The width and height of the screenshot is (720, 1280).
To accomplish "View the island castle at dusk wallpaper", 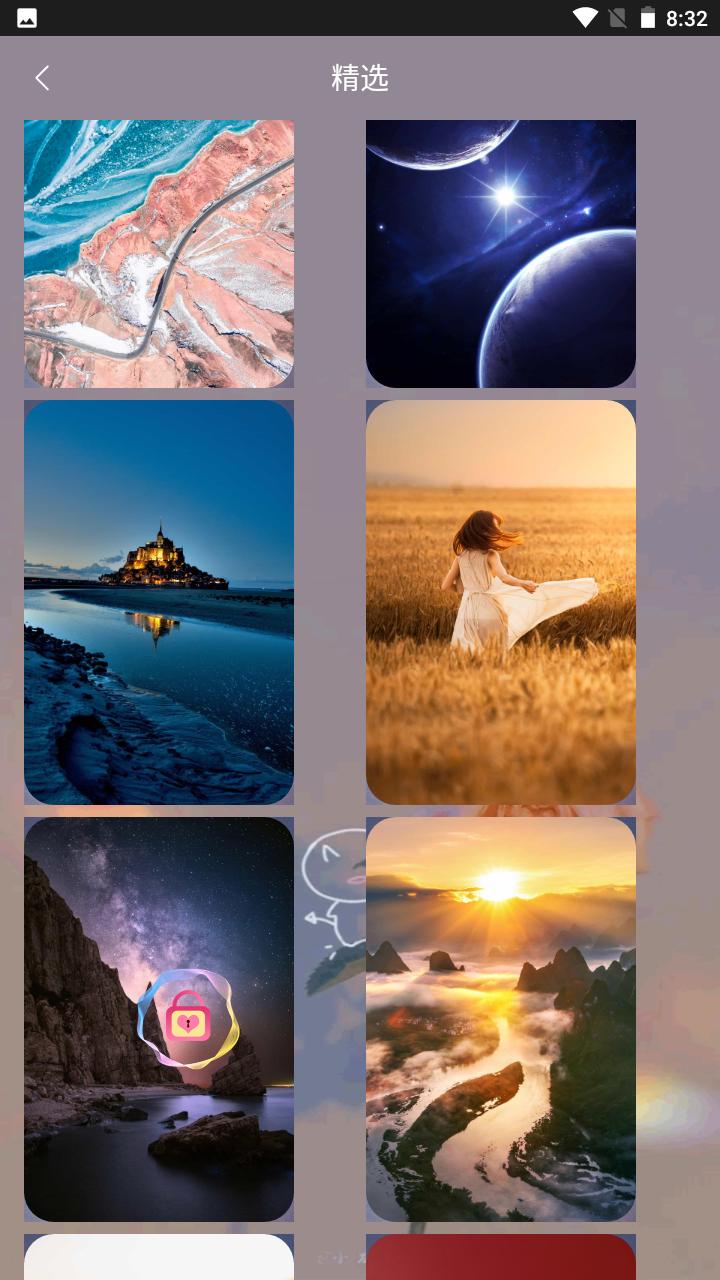I will click(159, 602).
